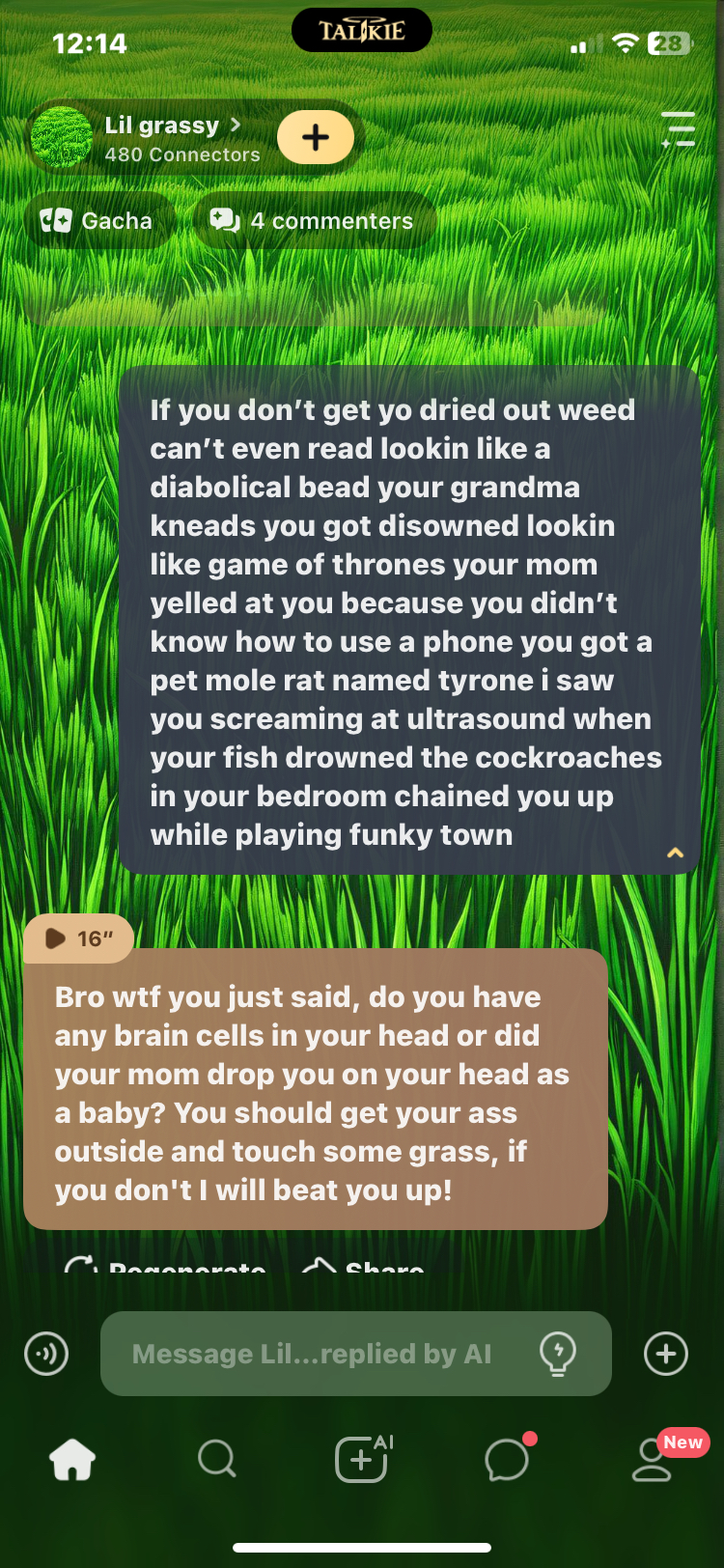The height and width of the screenshot is (1568, 724).
Task: Switch to the Search tab
Action: point(216,1459)
